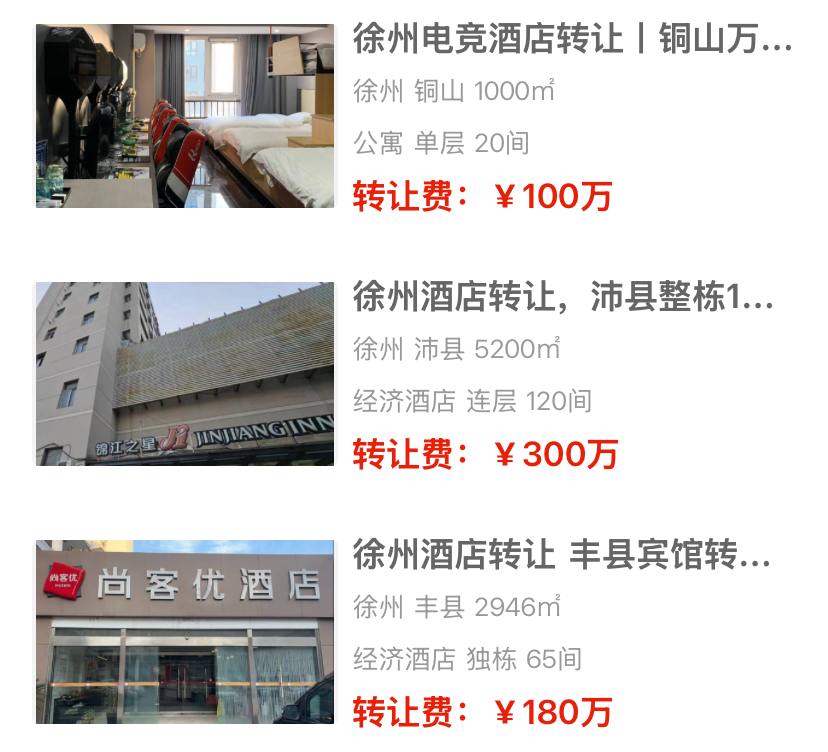Viewport: 828px width, 752px height.
Task: Open the 沛县整栋 酒店转让 listing
Action: click(x=563, y=299)
